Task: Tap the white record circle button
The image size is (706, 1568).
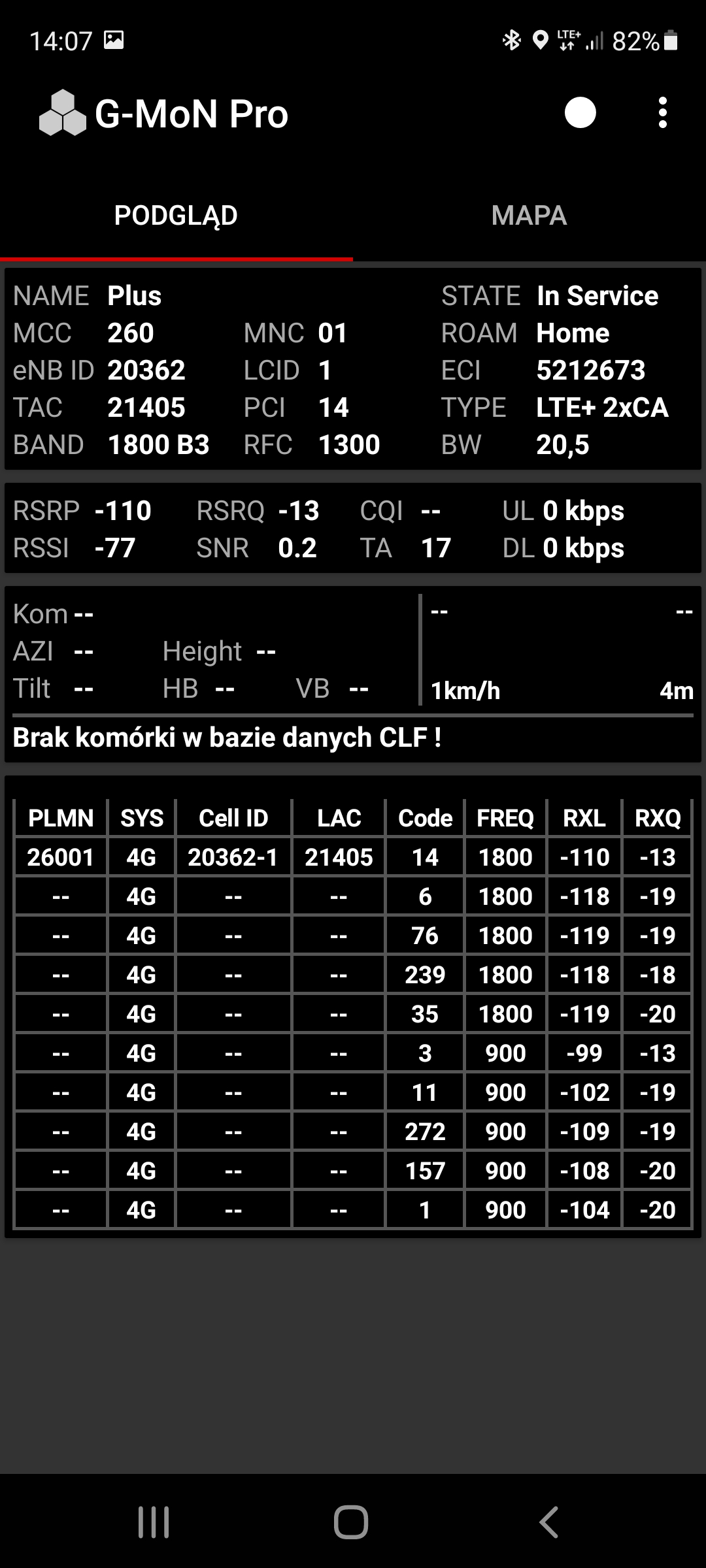Action: (x=580, y=113)
